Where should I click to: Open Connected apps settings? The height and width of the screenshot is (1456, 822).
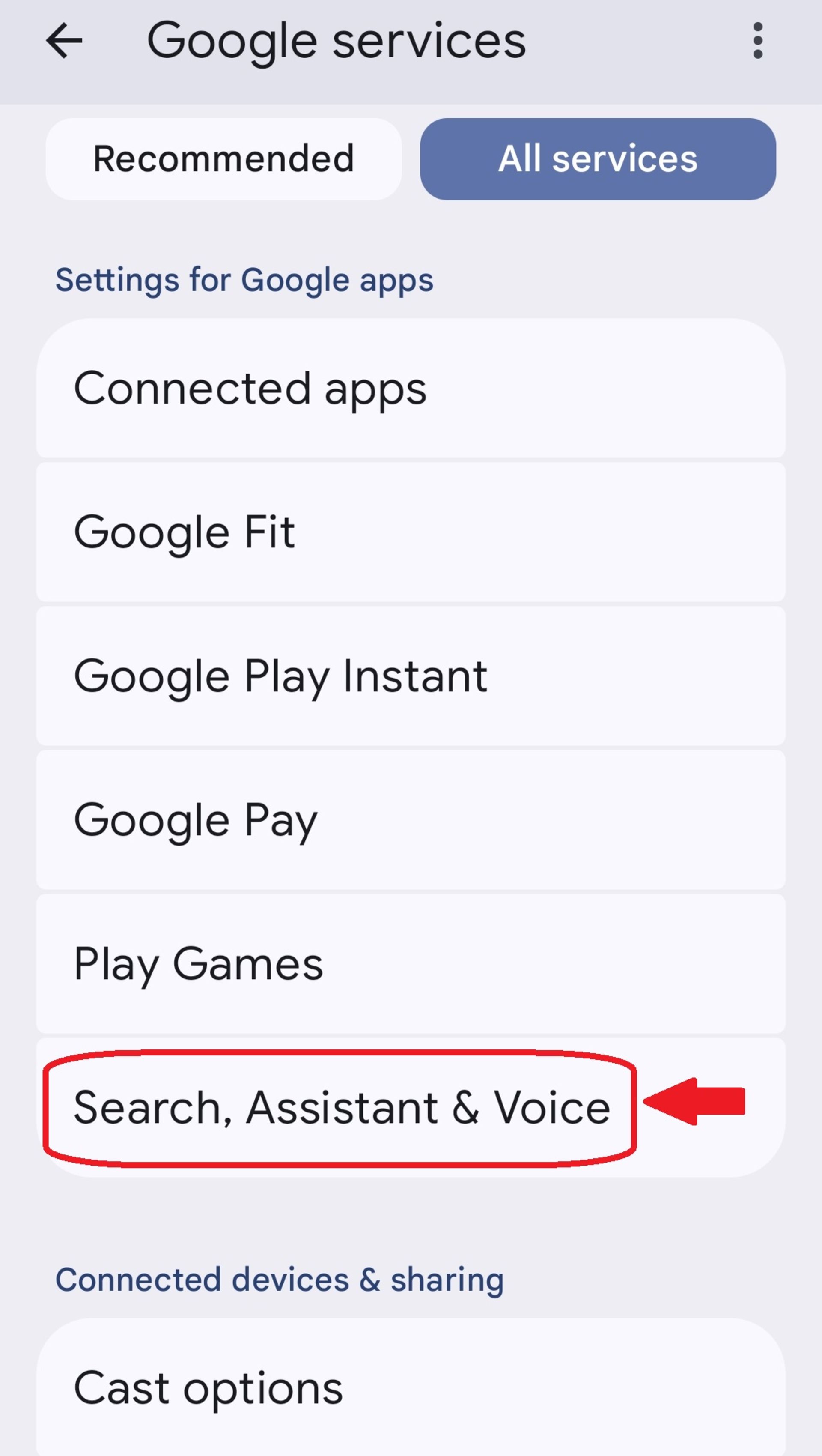(x=411, y=389)
